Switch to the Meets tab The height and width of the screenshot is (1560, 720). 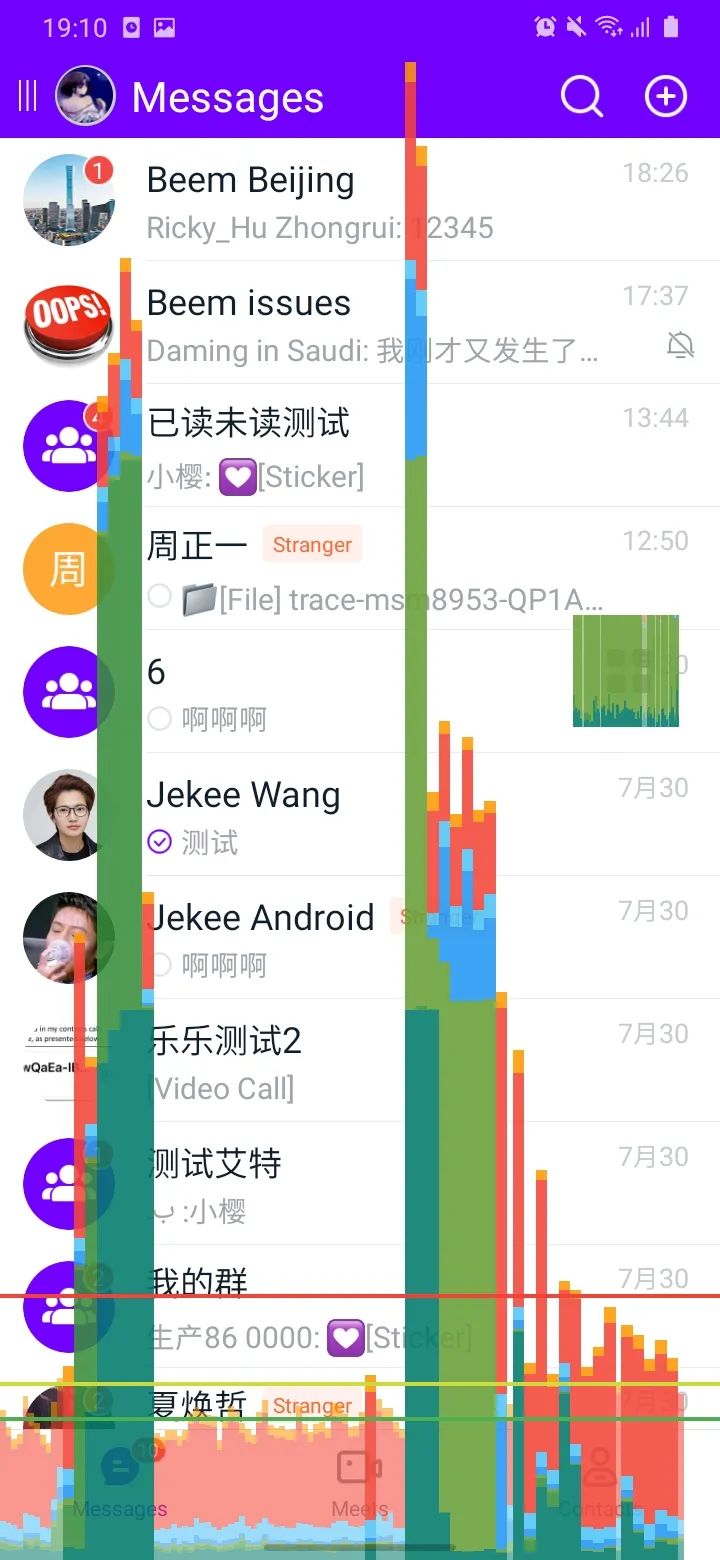[x=359, y=1485]
